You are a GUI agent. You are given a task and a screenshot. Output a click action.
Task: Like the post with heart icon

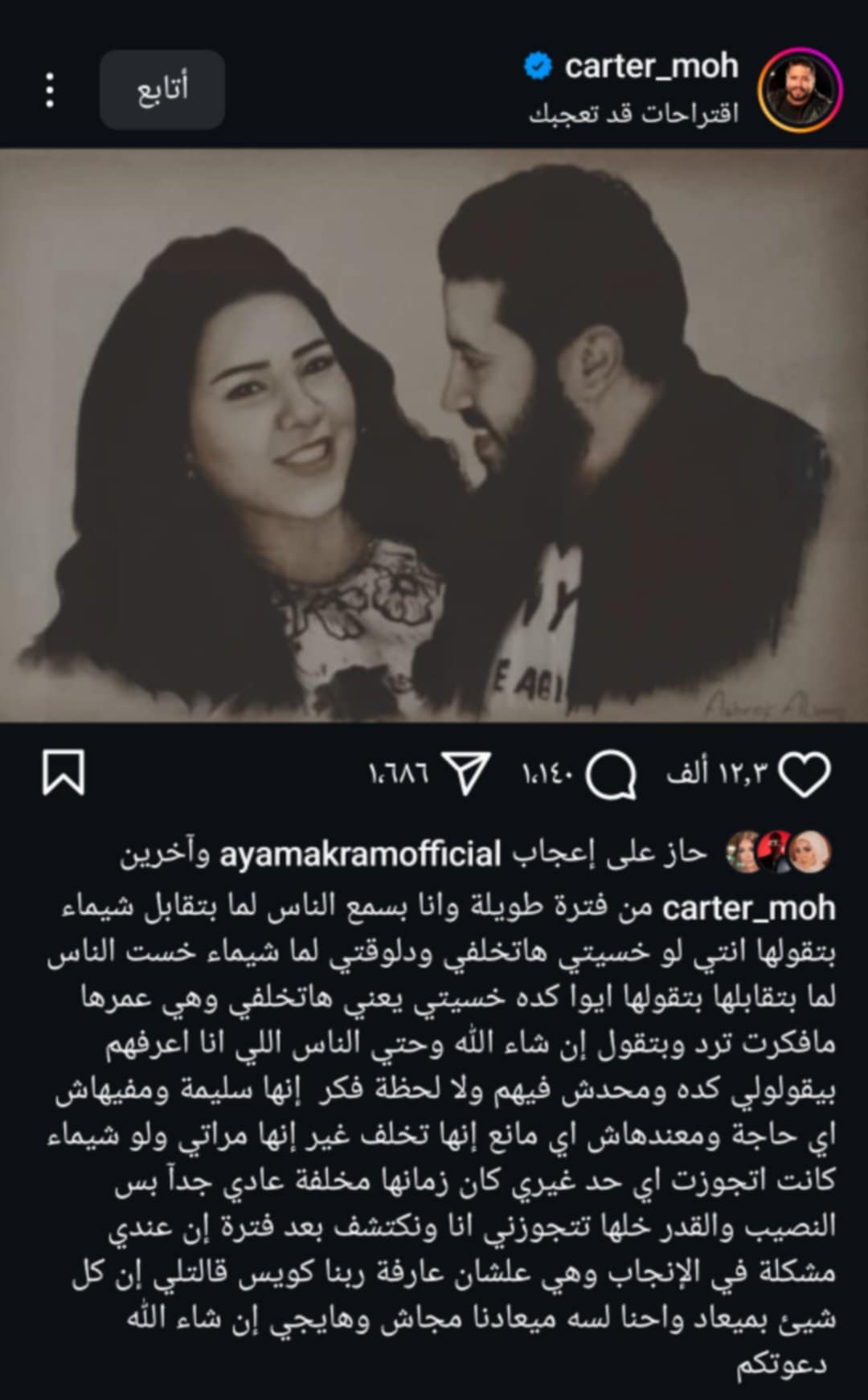(805, 775)
